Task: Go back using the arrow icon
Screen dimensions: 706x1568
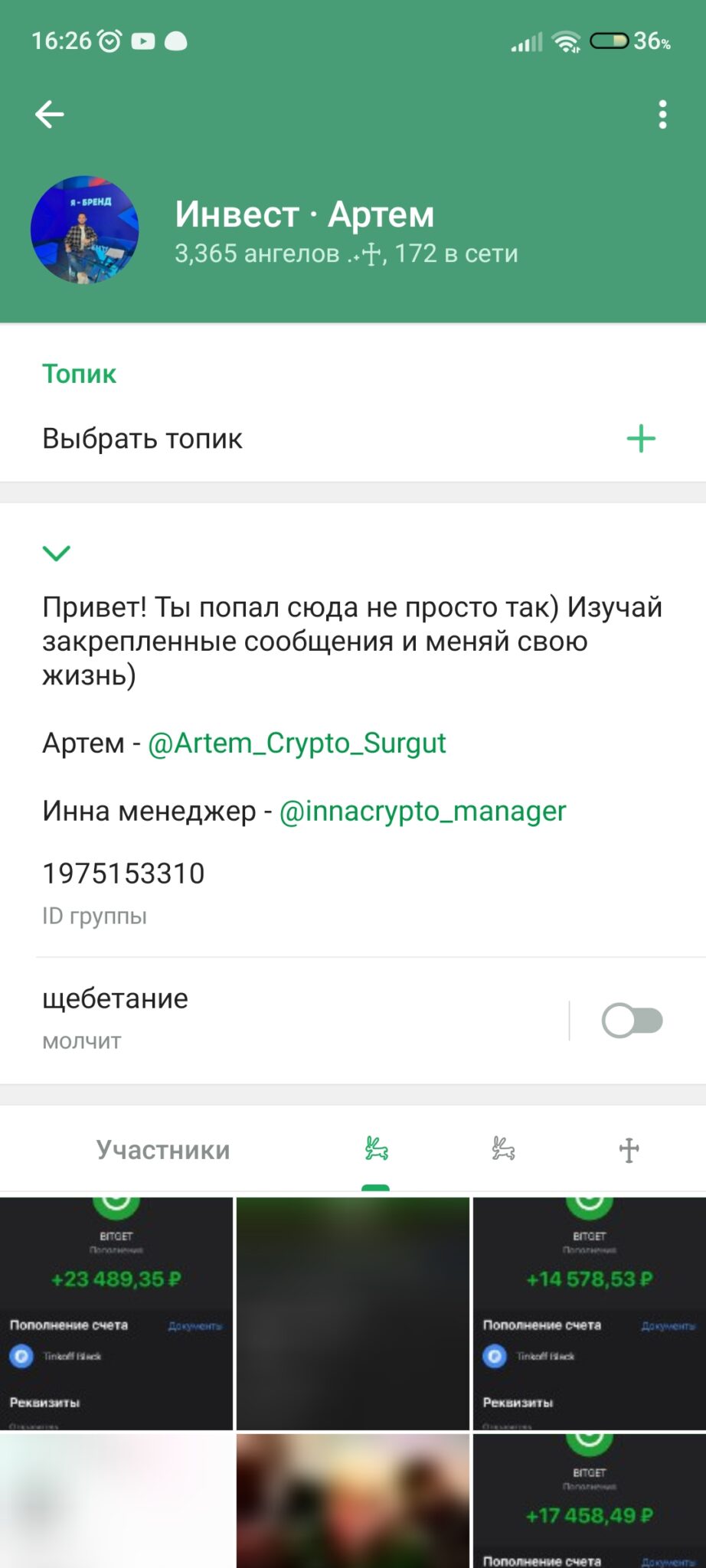Action: click(x=50, y=115)
